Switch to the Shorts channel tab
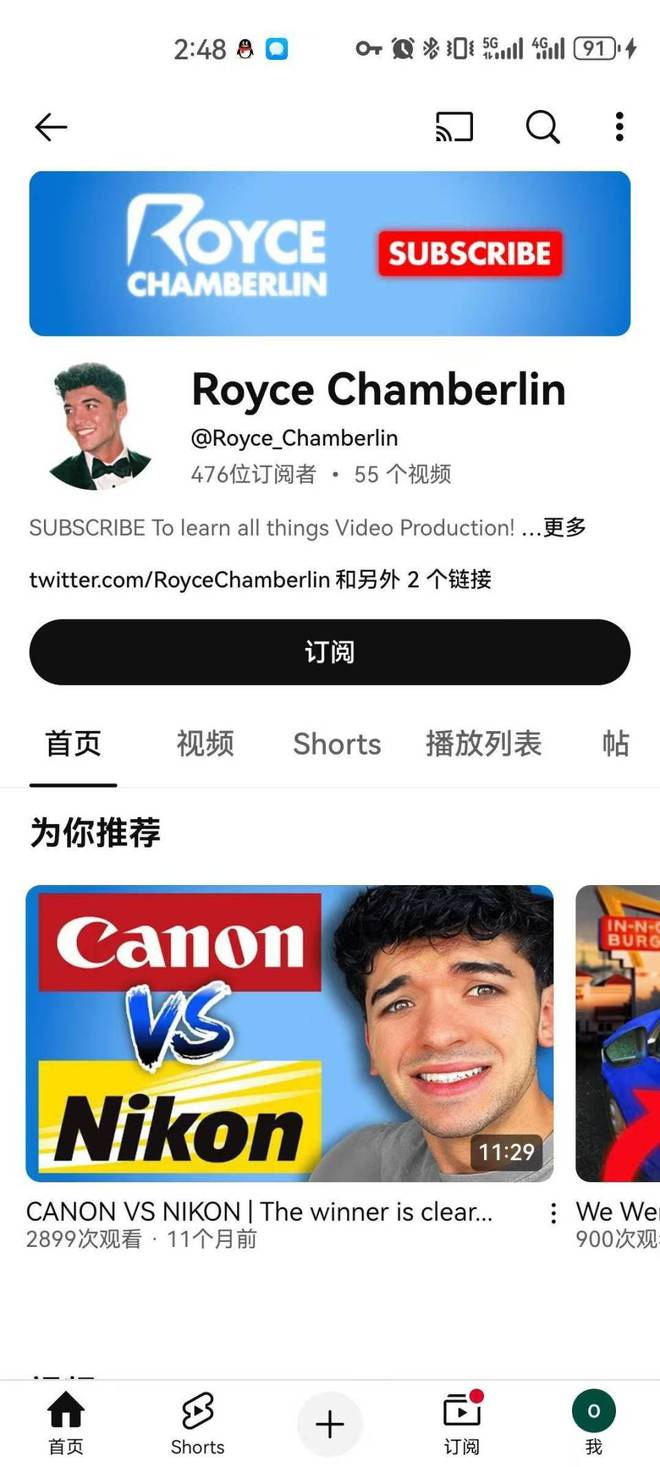The width and height of the screenshot is (660, 1467). (x=337, y=744)
